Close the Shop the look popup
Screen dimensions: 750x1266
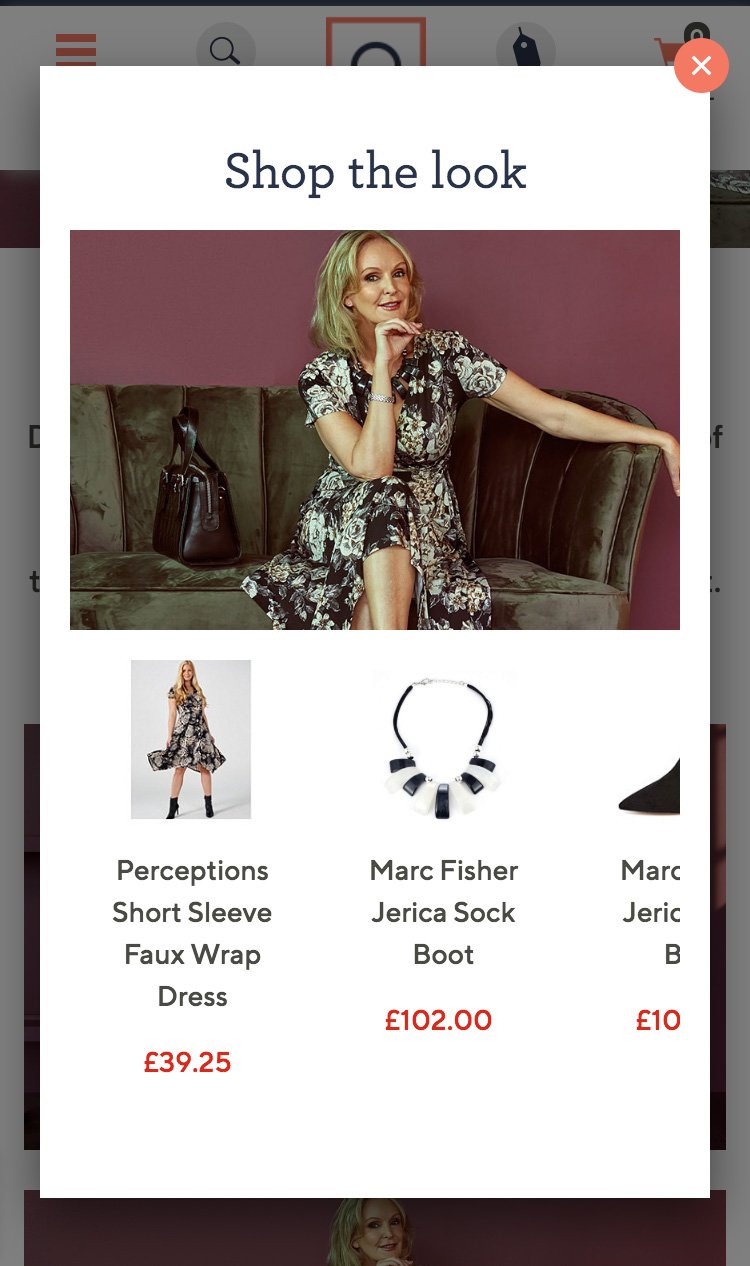[x=701, y=66]
